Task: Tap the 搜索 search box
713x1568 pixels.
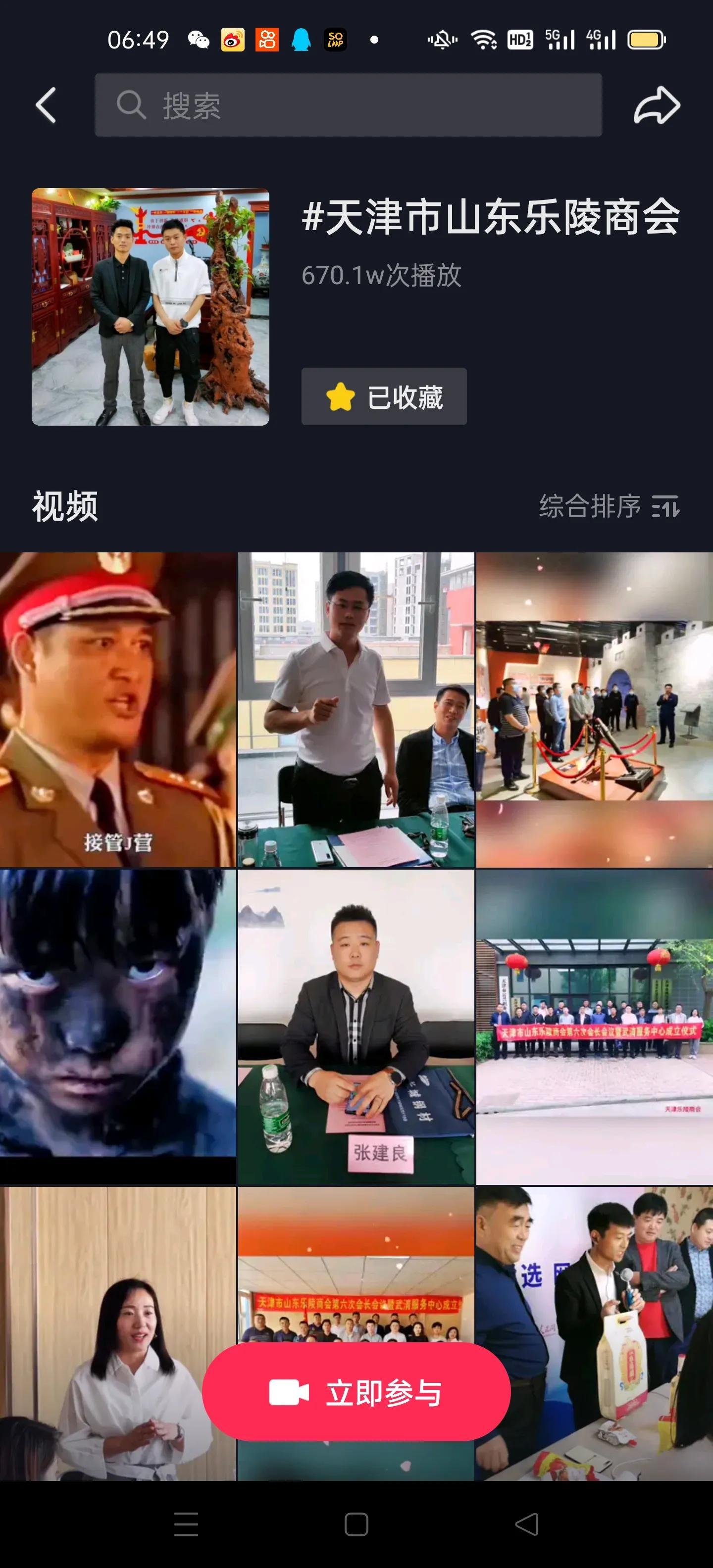Action: (348, 105)
